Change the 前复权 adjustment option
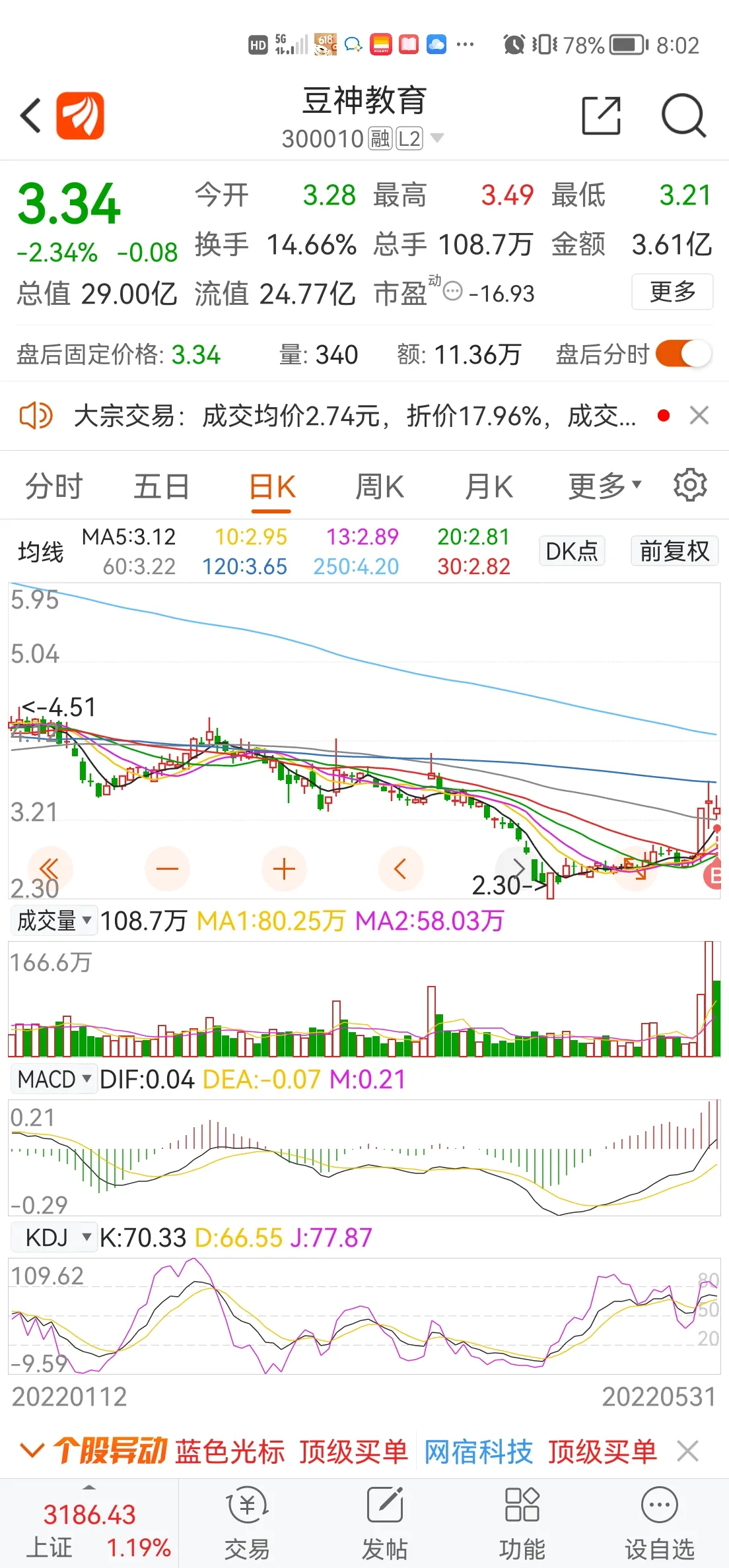729x1568 pixels. point(674,550)
